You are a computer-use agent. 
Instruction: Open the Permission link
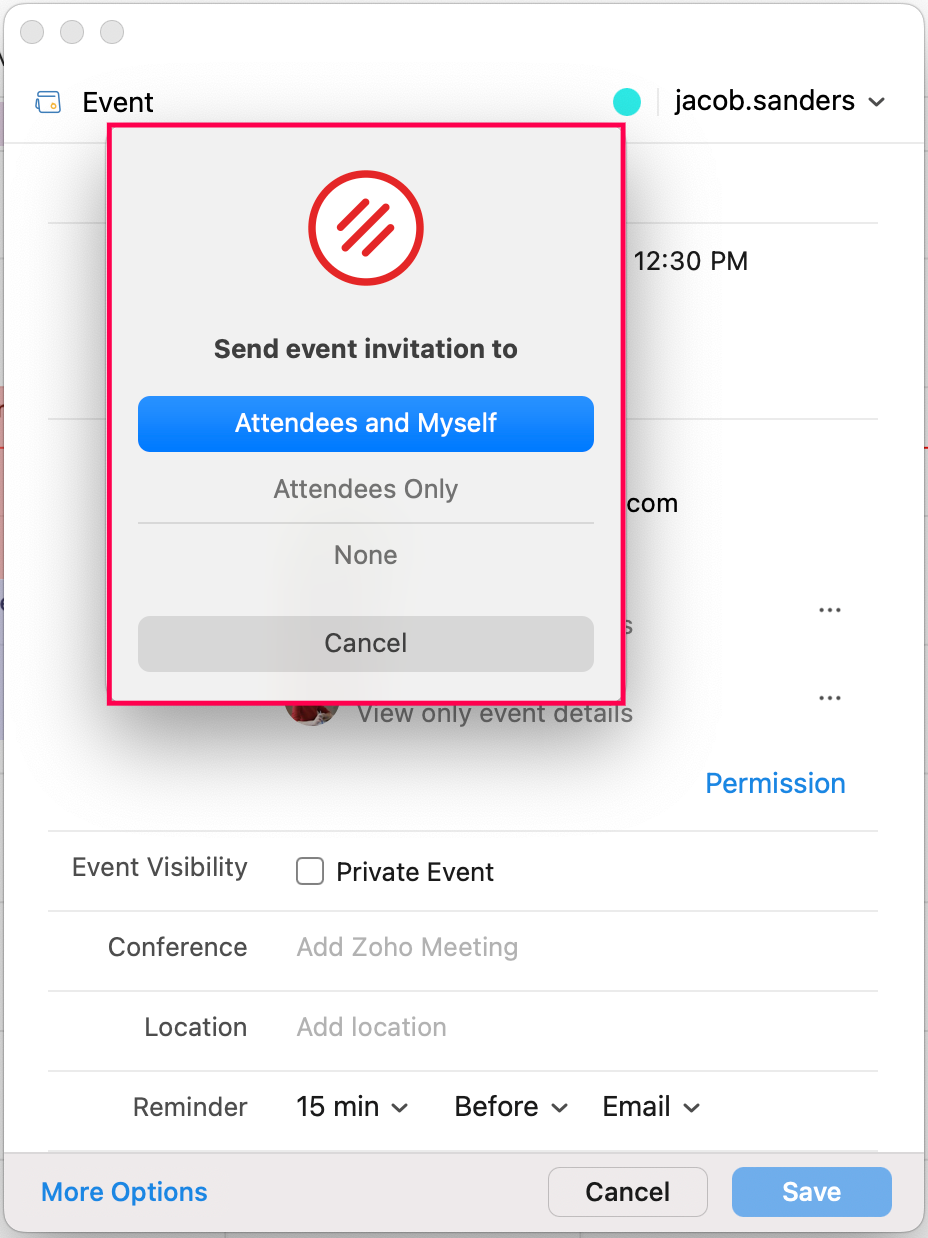pos(775,783)
